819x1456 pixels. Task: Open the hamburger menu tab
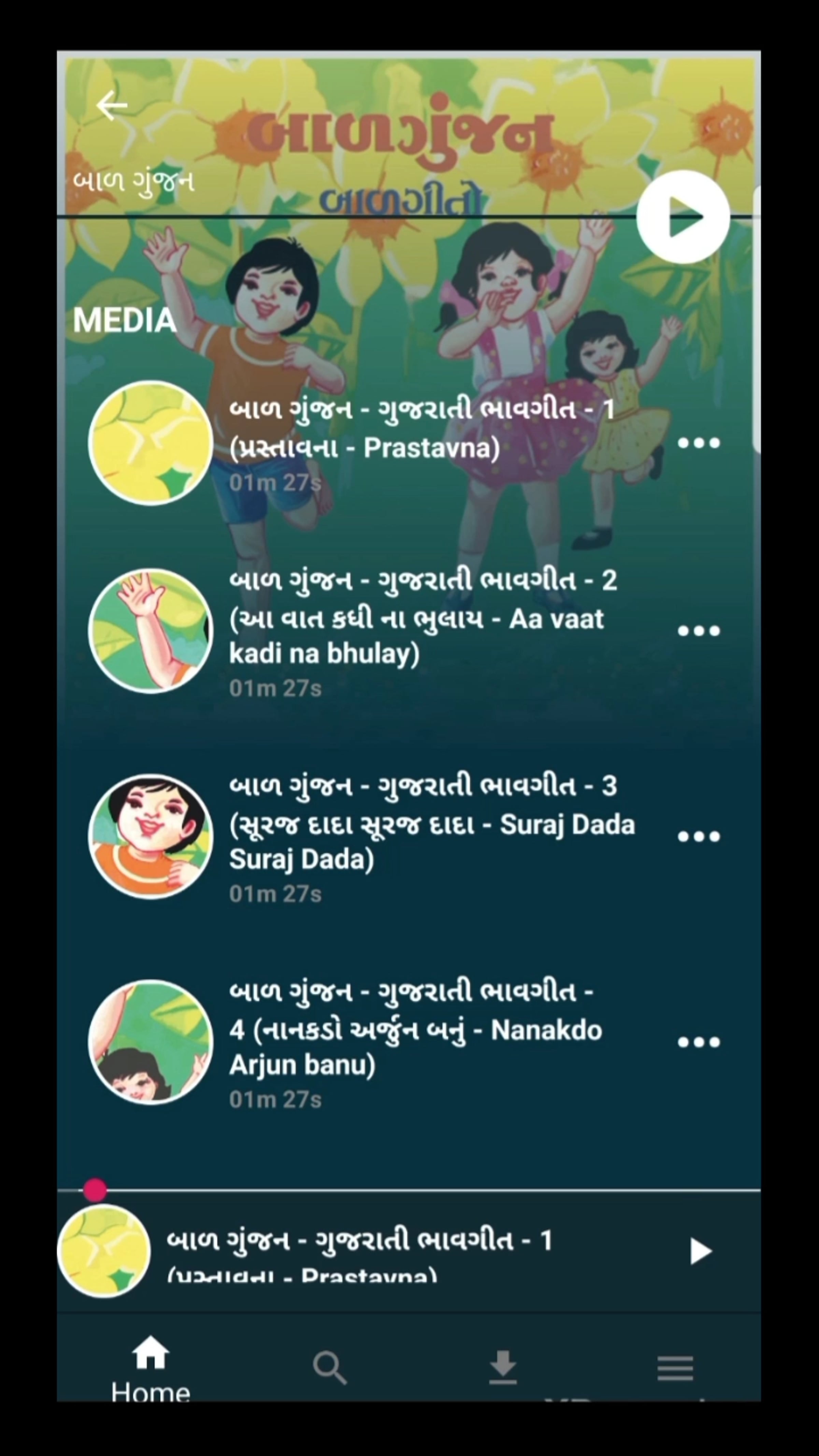pos(675,1368)
